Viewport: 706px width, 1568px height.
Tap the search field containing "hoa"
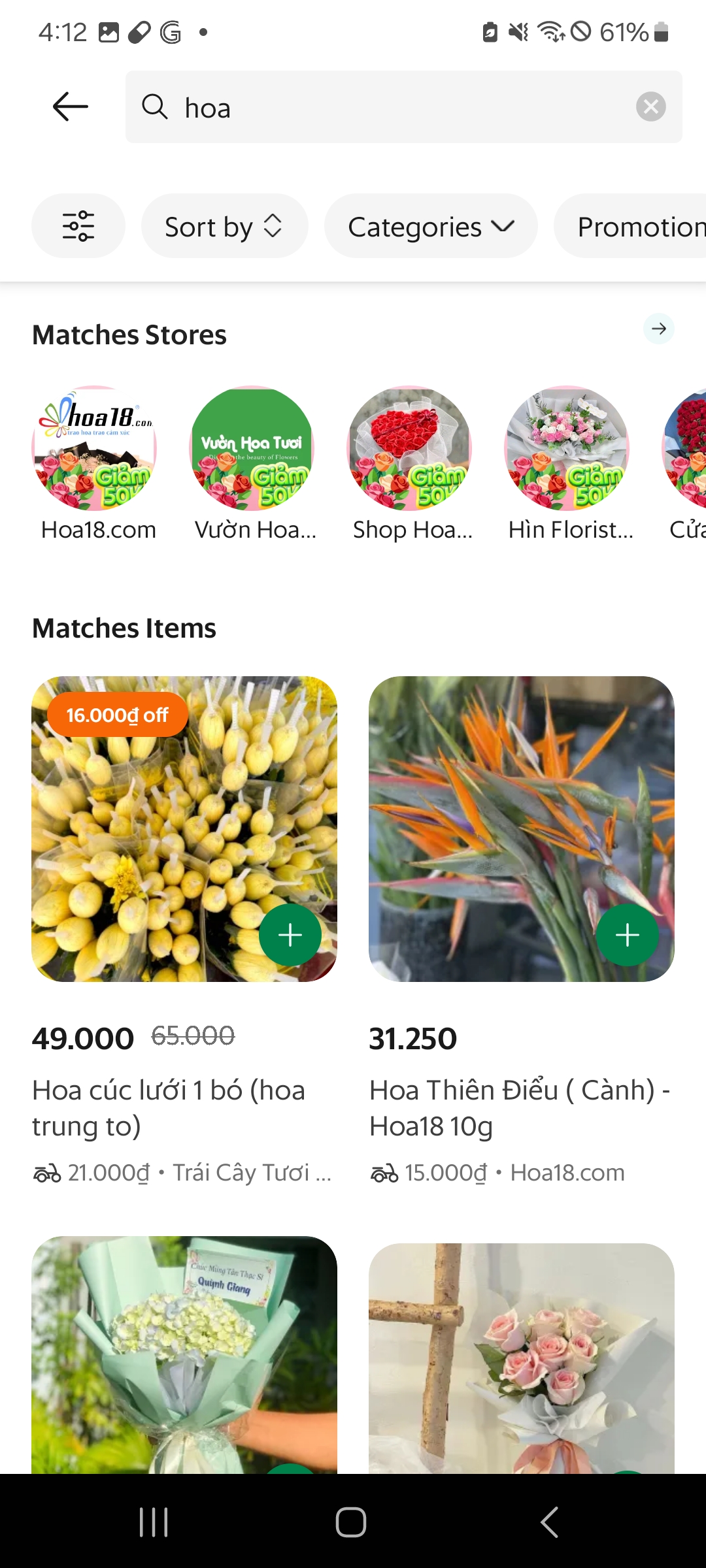[392, 107]
